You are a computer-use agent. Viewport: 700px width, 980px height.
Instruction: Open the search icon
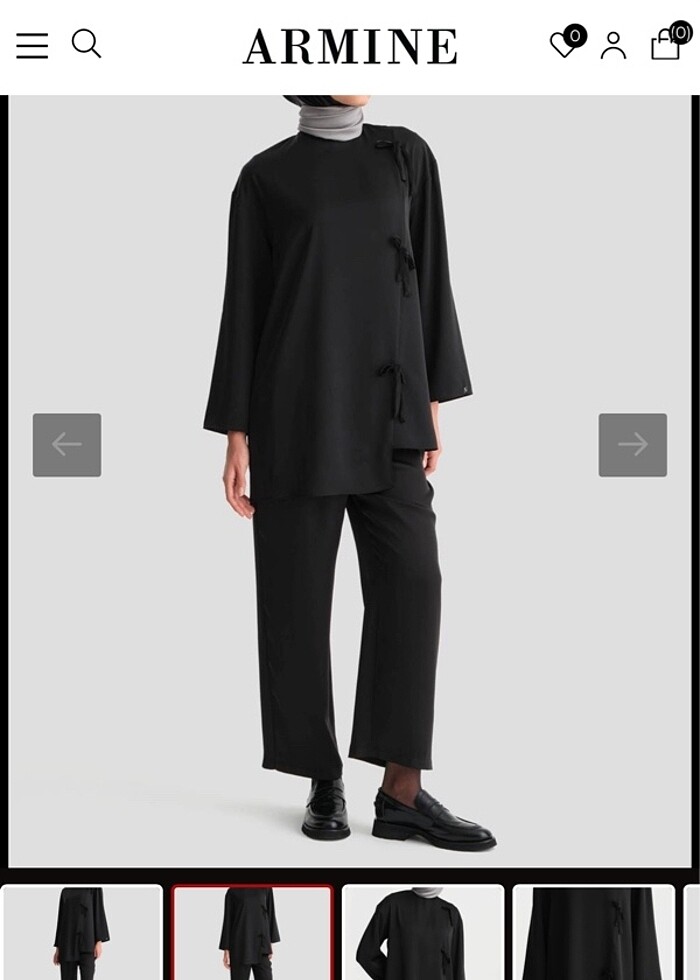coord(87,44)
